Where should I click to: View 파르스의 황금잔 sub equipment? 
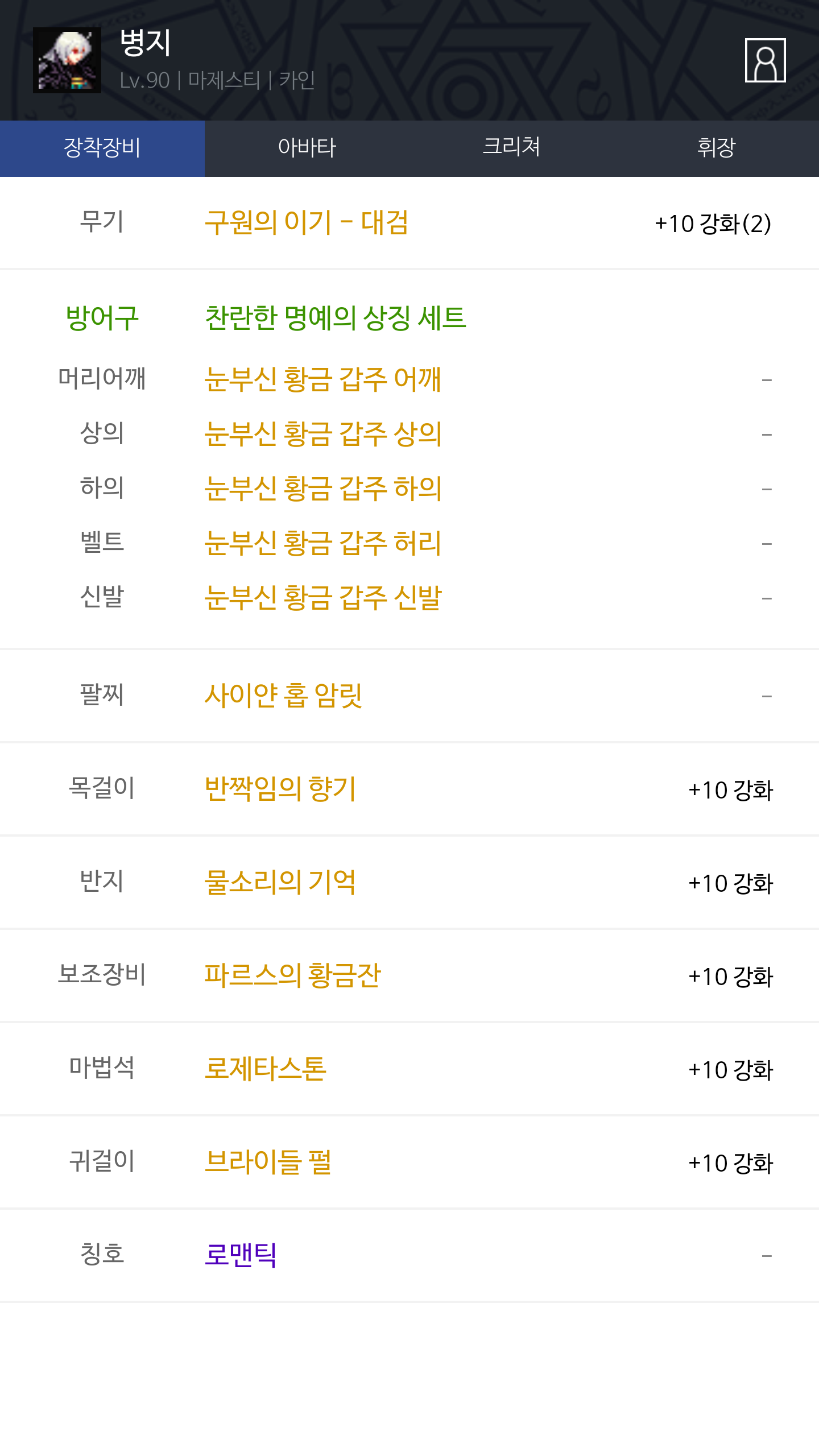pos(292,975)
